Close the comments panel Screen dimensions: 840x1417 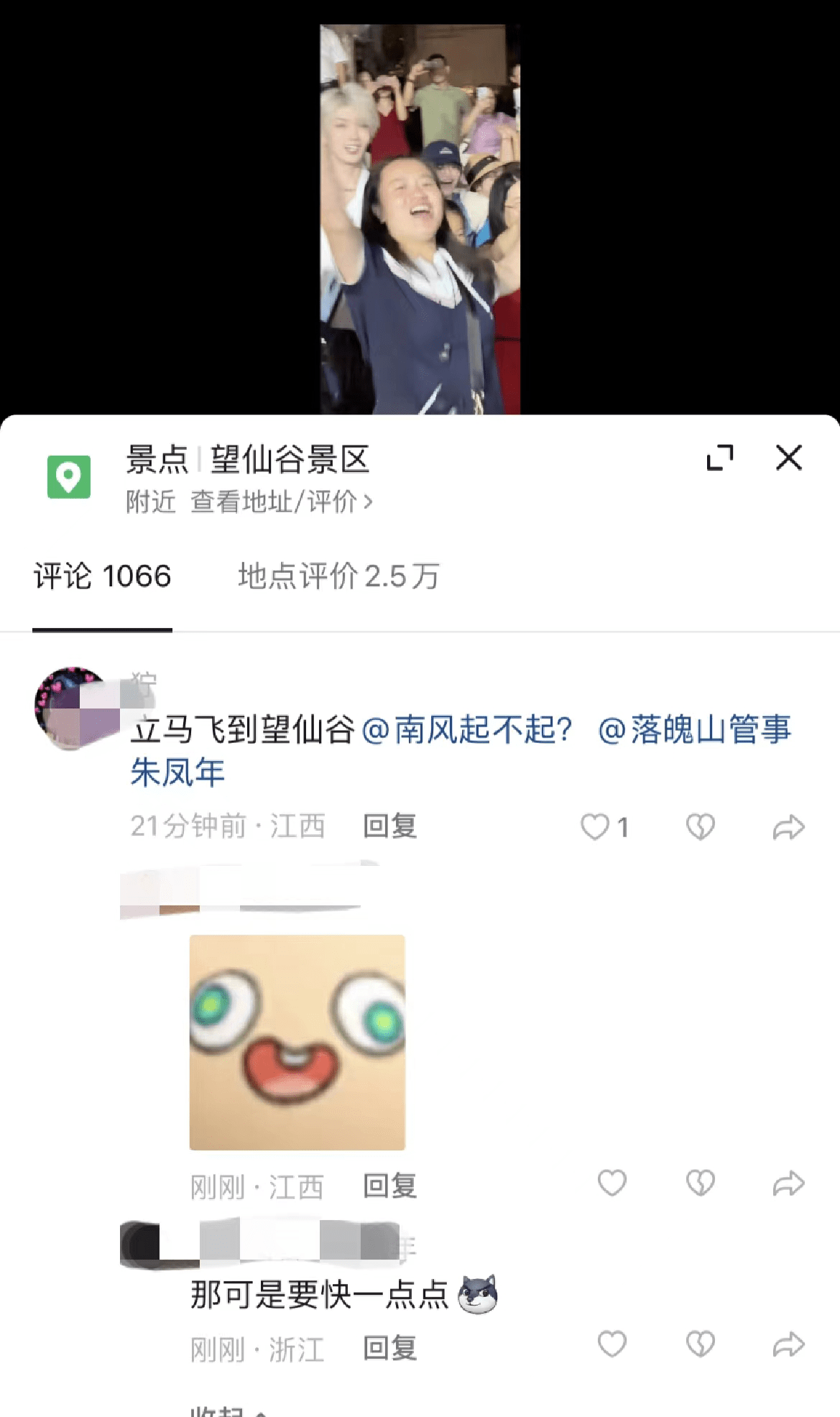(x=788, y=458)
